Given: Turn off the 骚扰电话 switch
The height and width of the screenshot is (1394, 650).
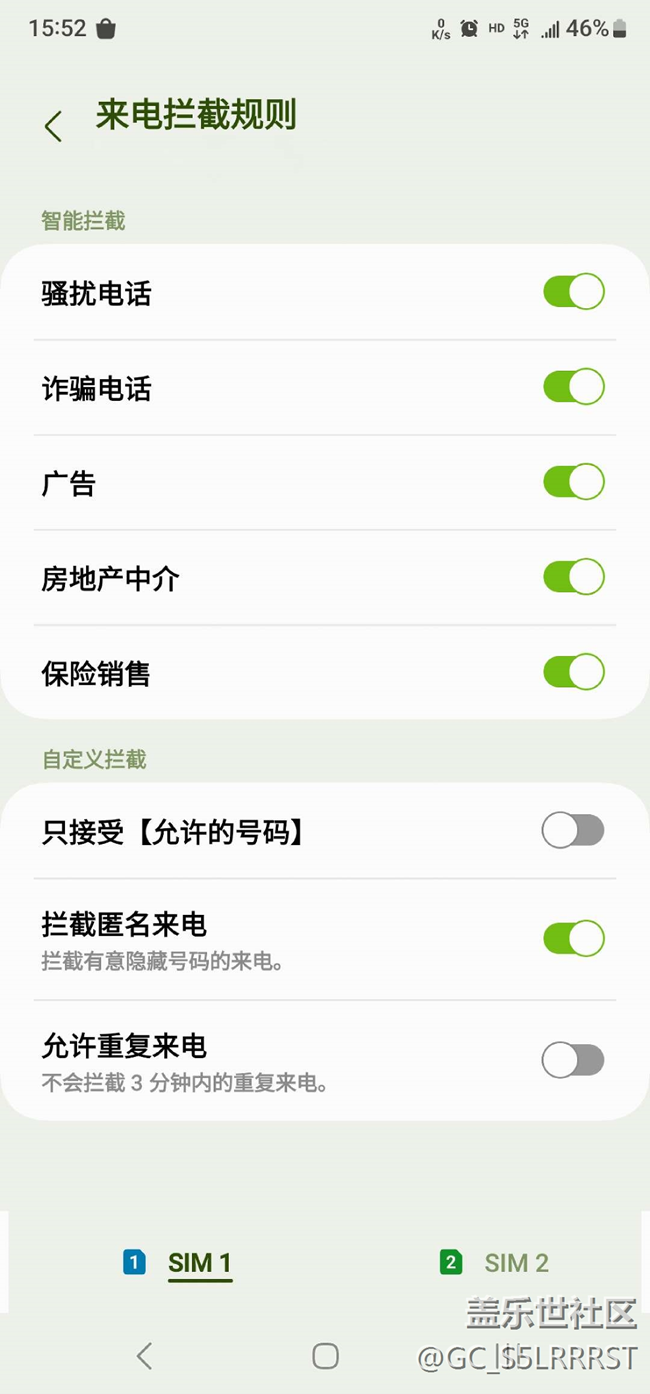Looking at the screenshot, I should (573, 292).
